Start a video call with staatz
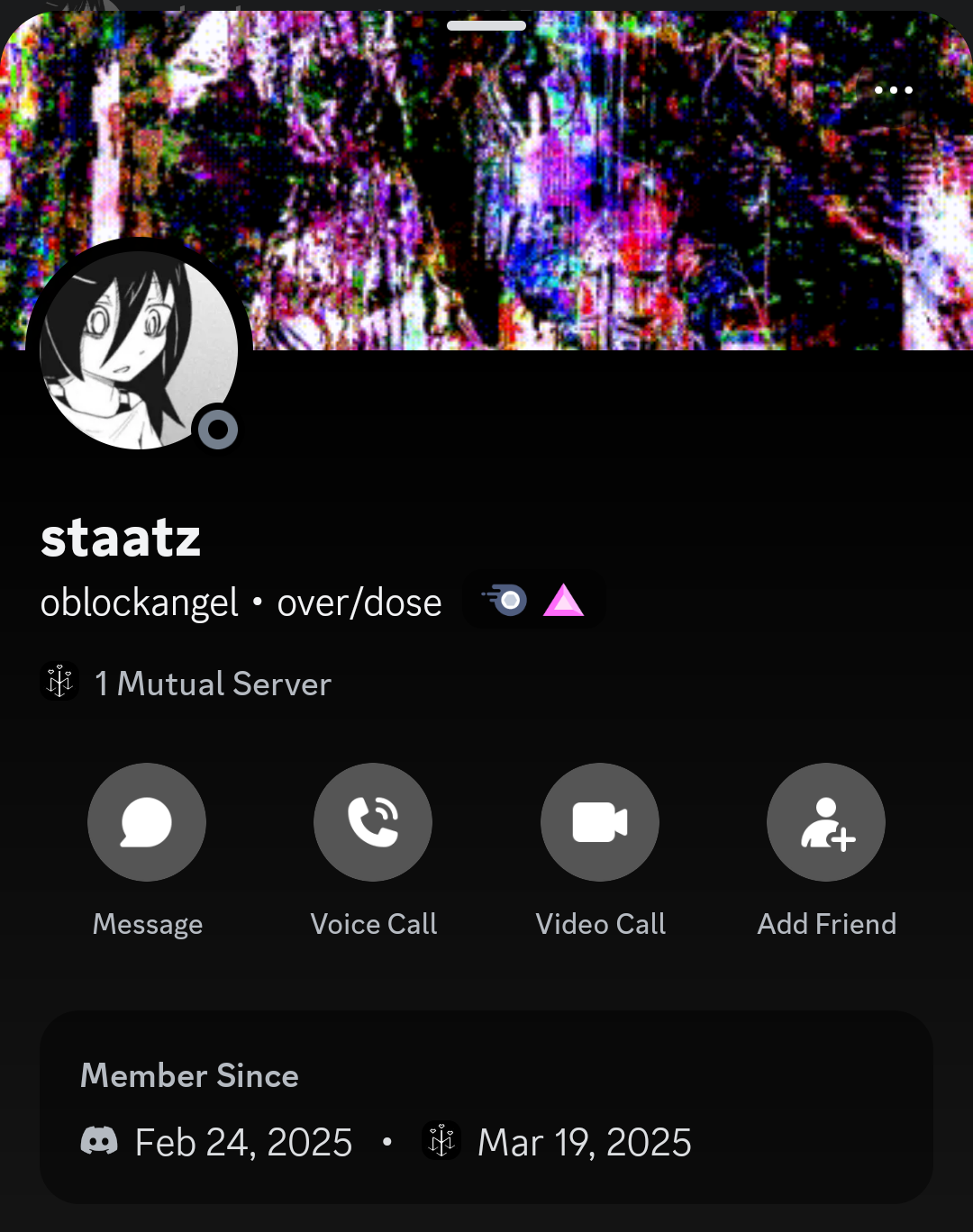Viewport: 973px width, 1232px height. [600, 822]
